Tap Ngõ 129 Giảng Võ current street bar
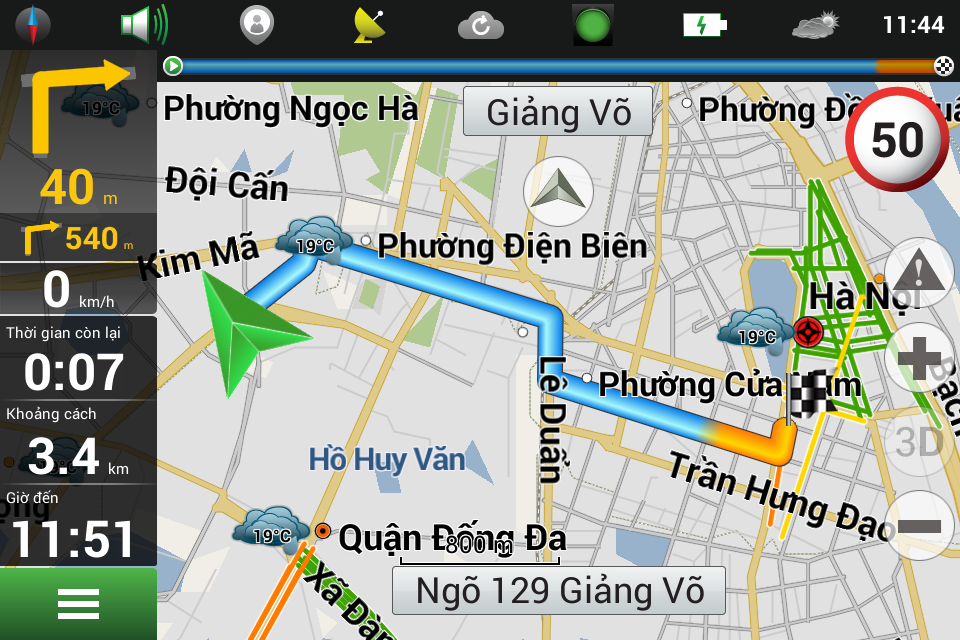This screenshot has width=960, height=640. pyautogui.click(x=558, y=590)
